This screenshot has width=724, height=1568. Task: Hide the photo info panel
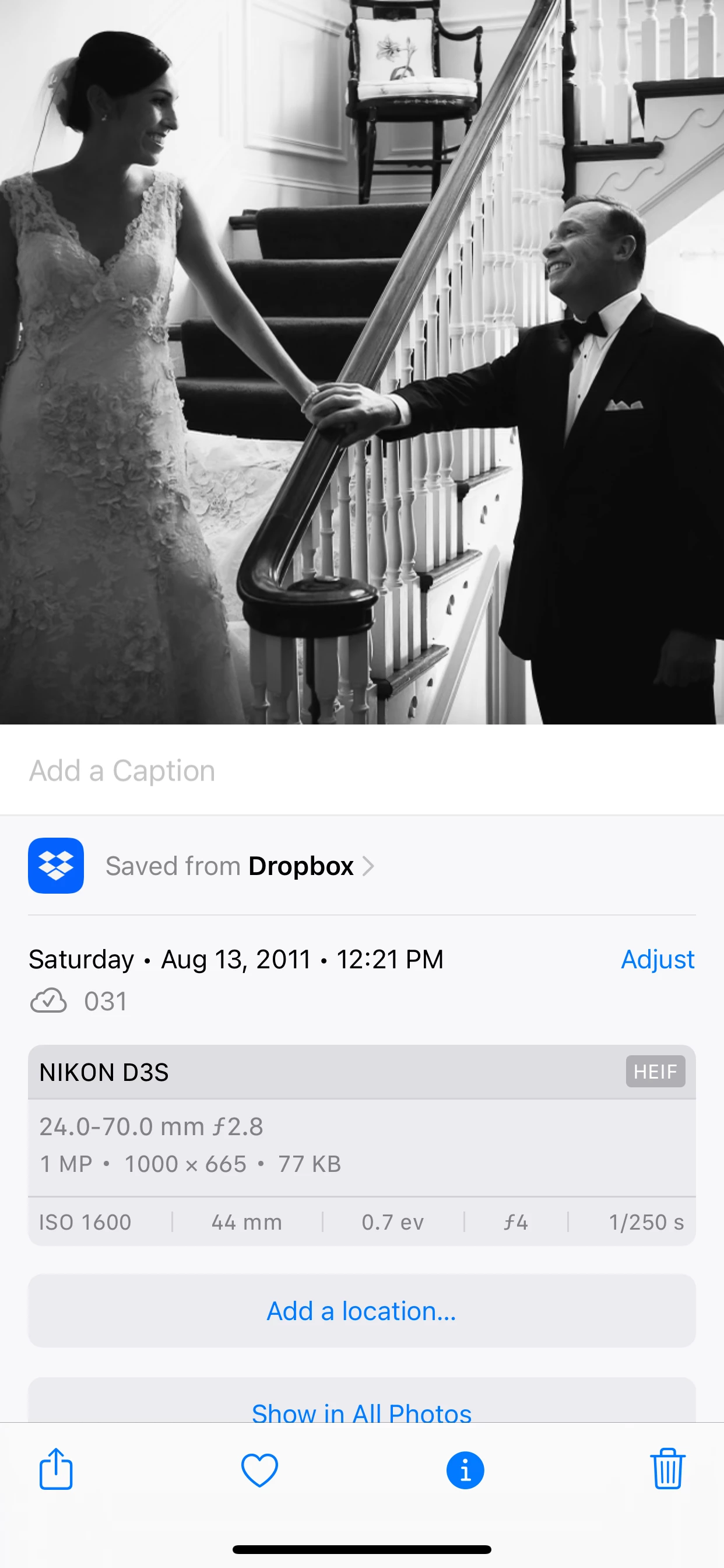(465, 1470)
